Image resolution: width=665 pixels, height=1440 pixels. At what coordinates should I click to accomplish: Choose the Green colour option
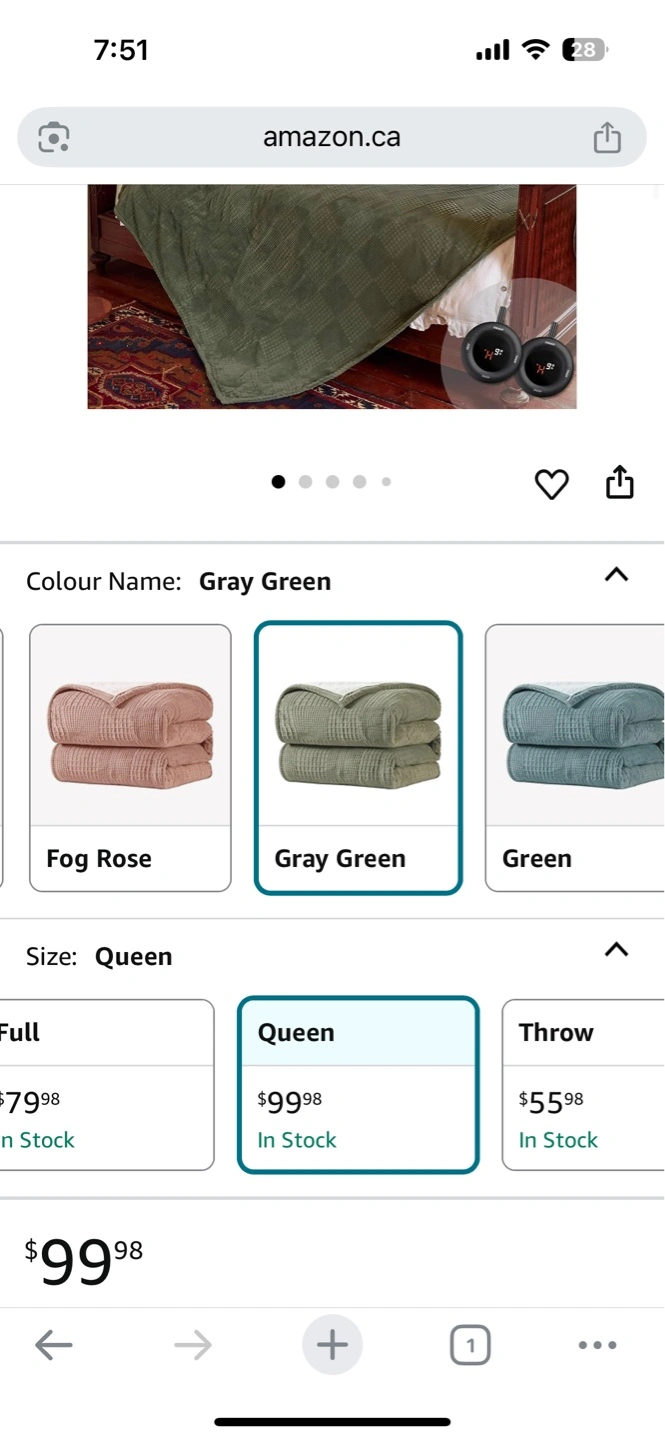tap(575, 757)
